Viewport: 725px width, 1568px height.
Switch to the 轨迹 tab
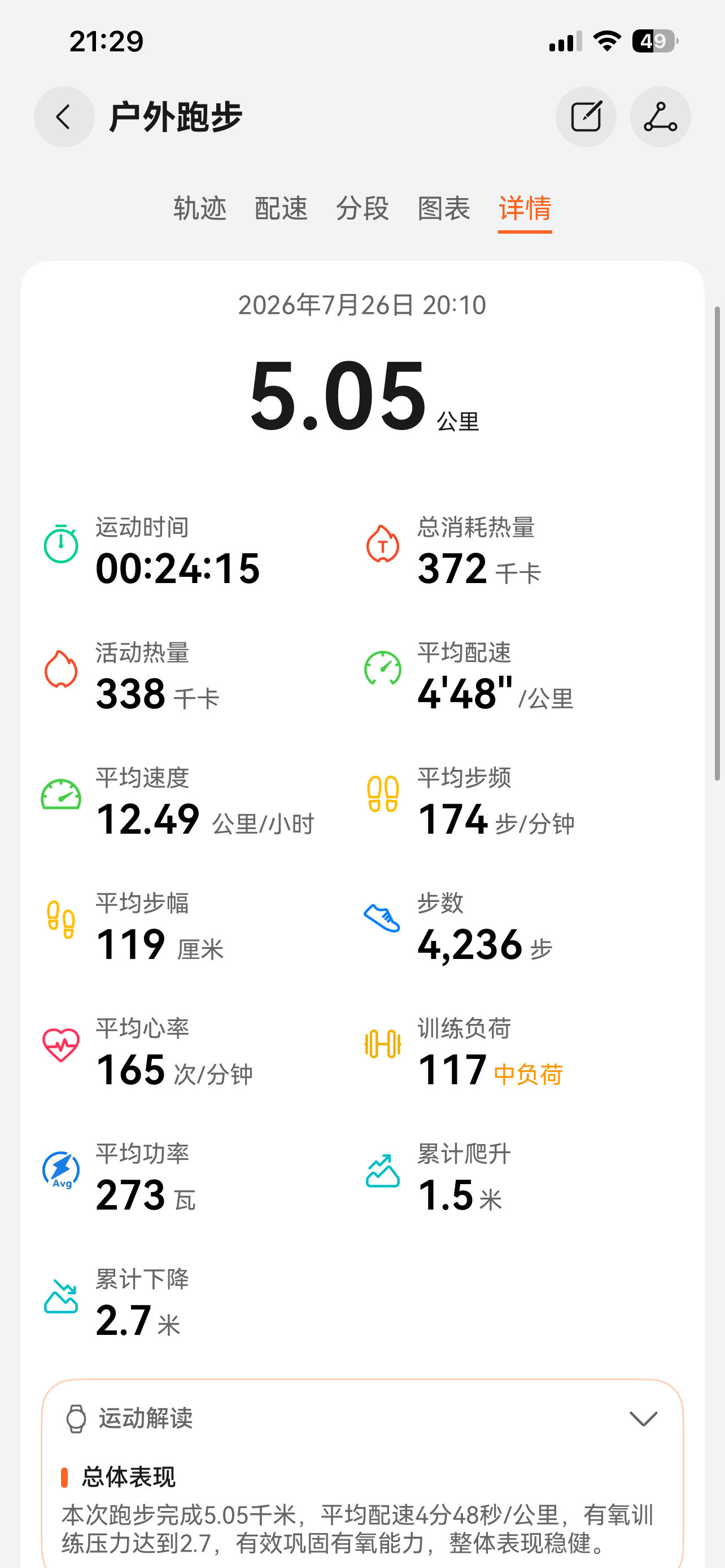tap(200, 208)
